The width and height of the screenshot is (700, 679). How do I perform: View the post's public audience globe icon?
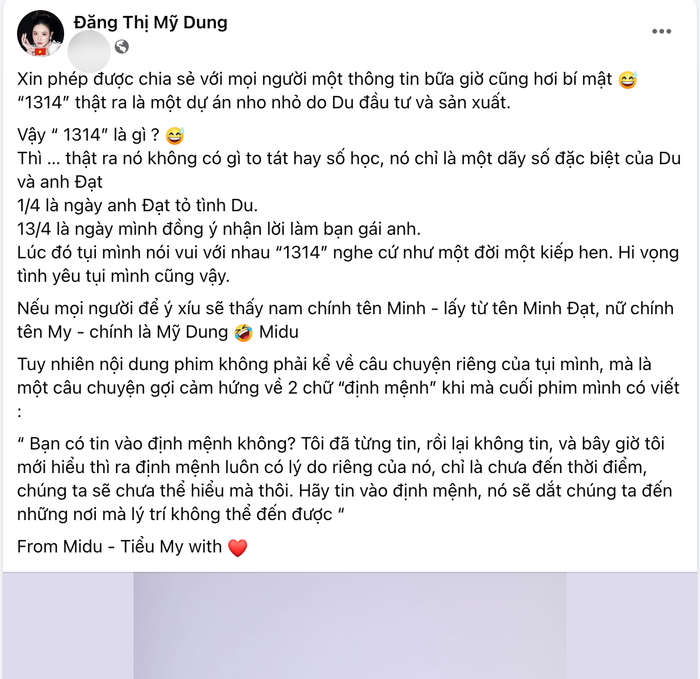tap(121, 46)
